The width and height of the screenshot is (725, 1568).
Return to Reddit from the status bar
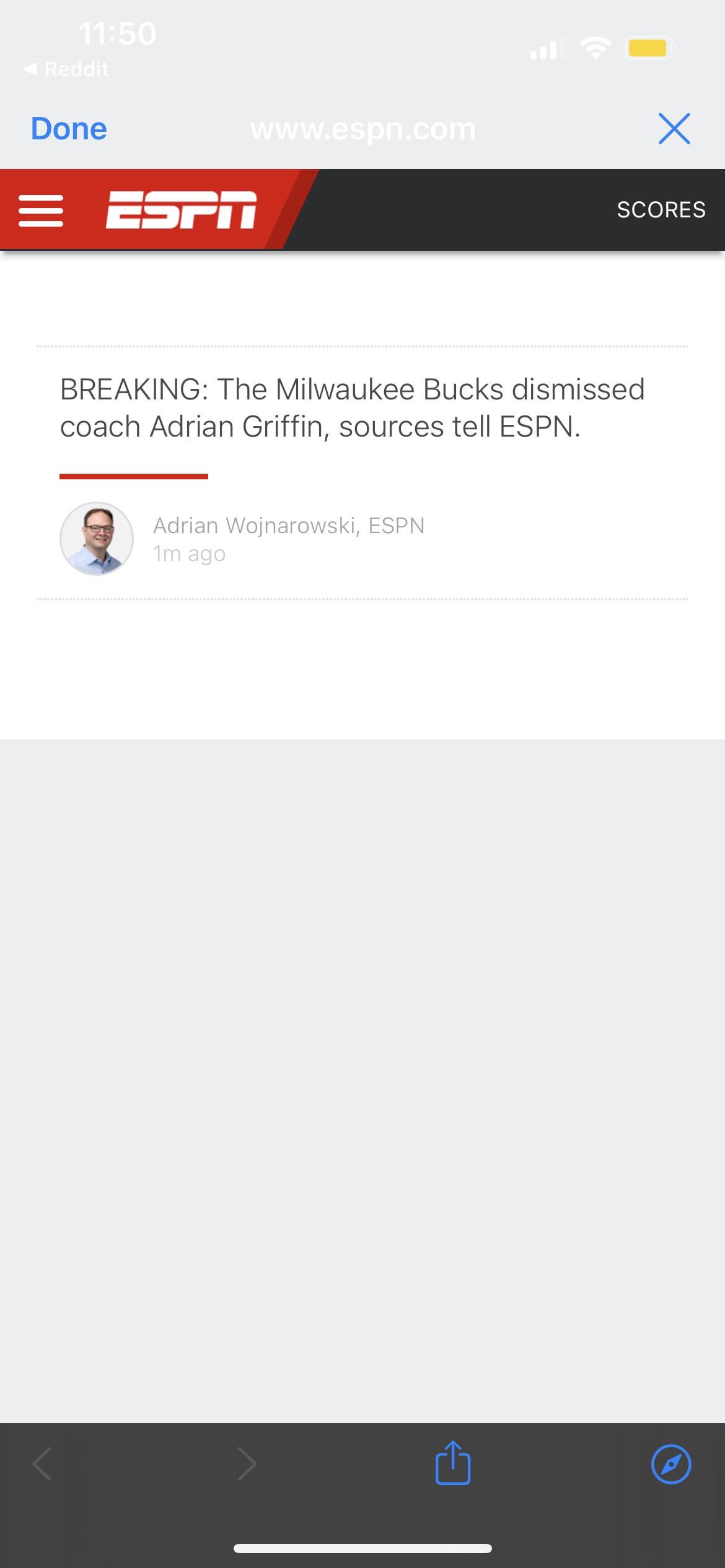click(x=67, y=69)
